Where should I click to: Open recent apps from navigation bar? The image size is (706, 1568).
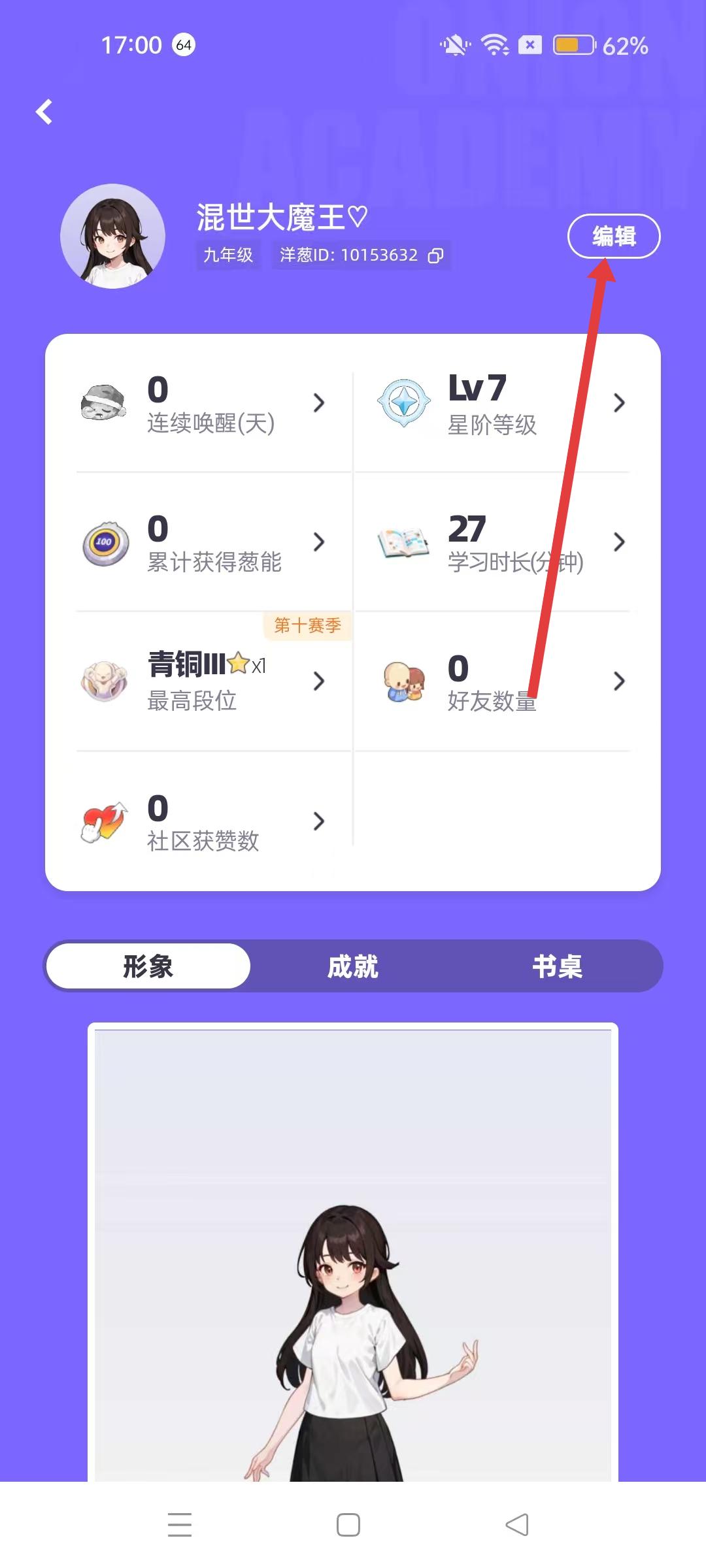tap(180, 1525)
